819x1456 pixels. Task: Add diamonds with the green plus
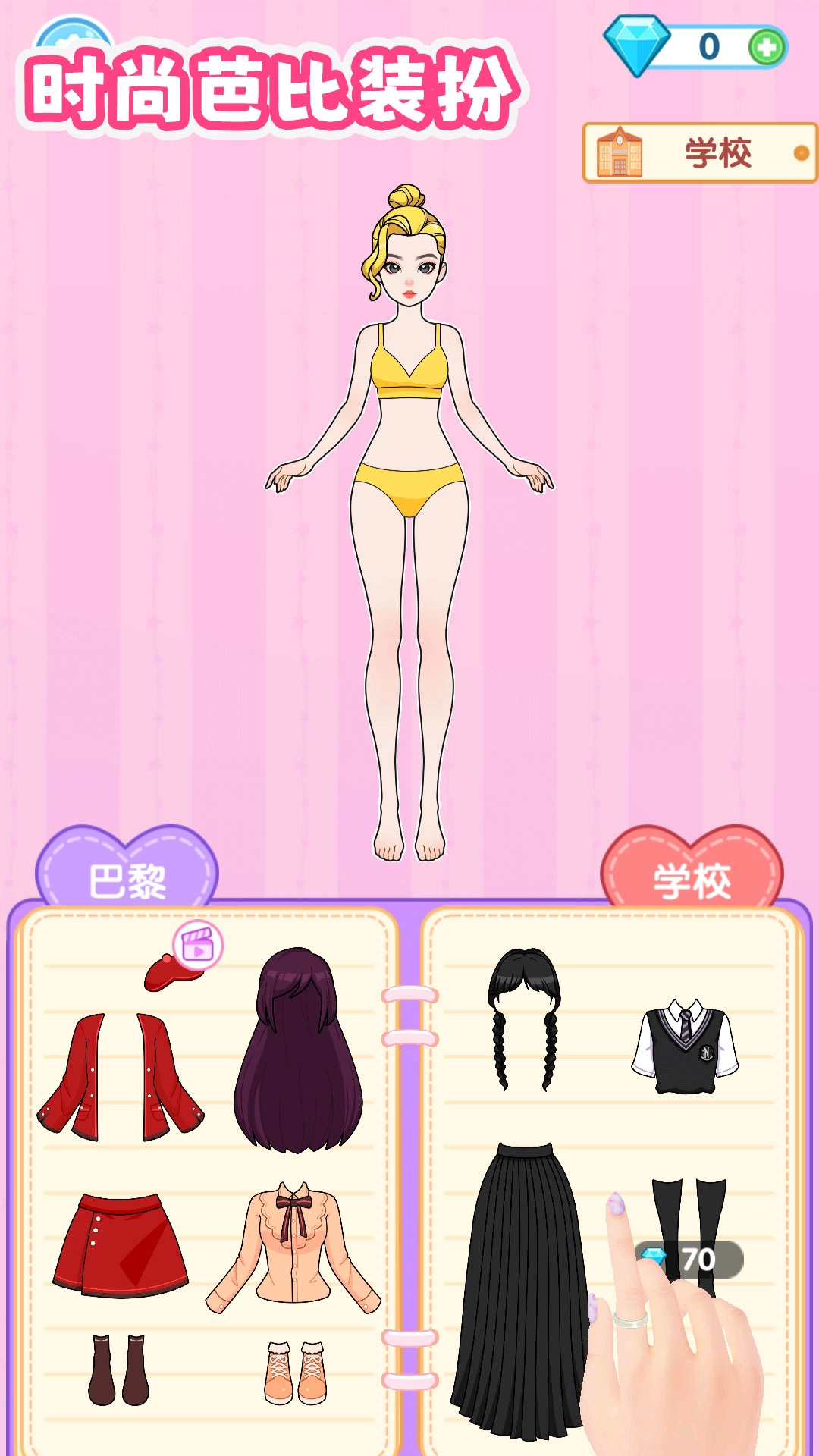766,48
